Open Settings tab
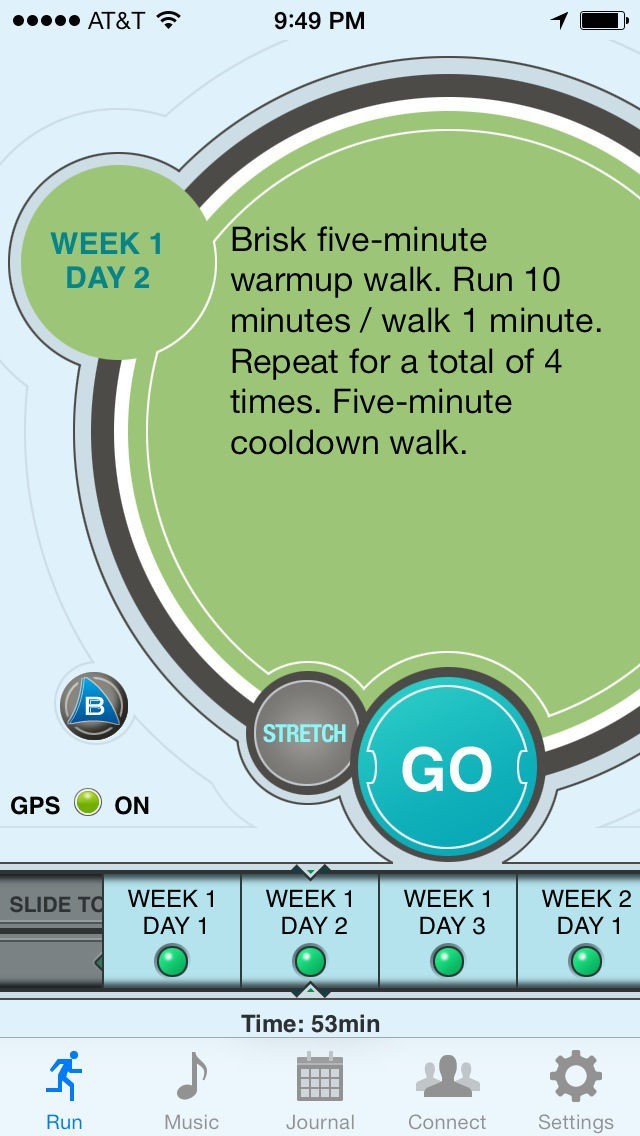 pyautogui.click(x=576, y=1090)
